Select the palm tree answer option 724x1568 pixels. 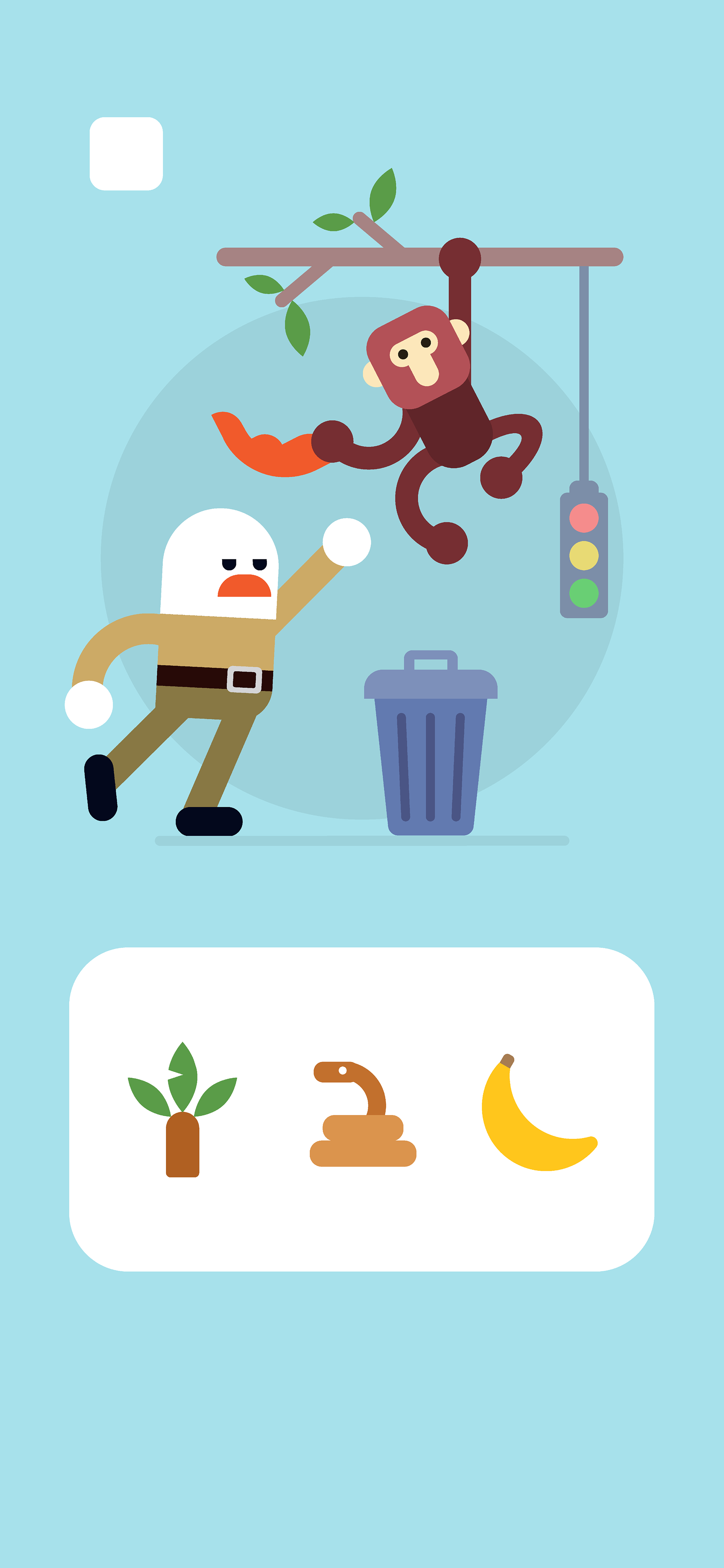tap(182, 1109)
